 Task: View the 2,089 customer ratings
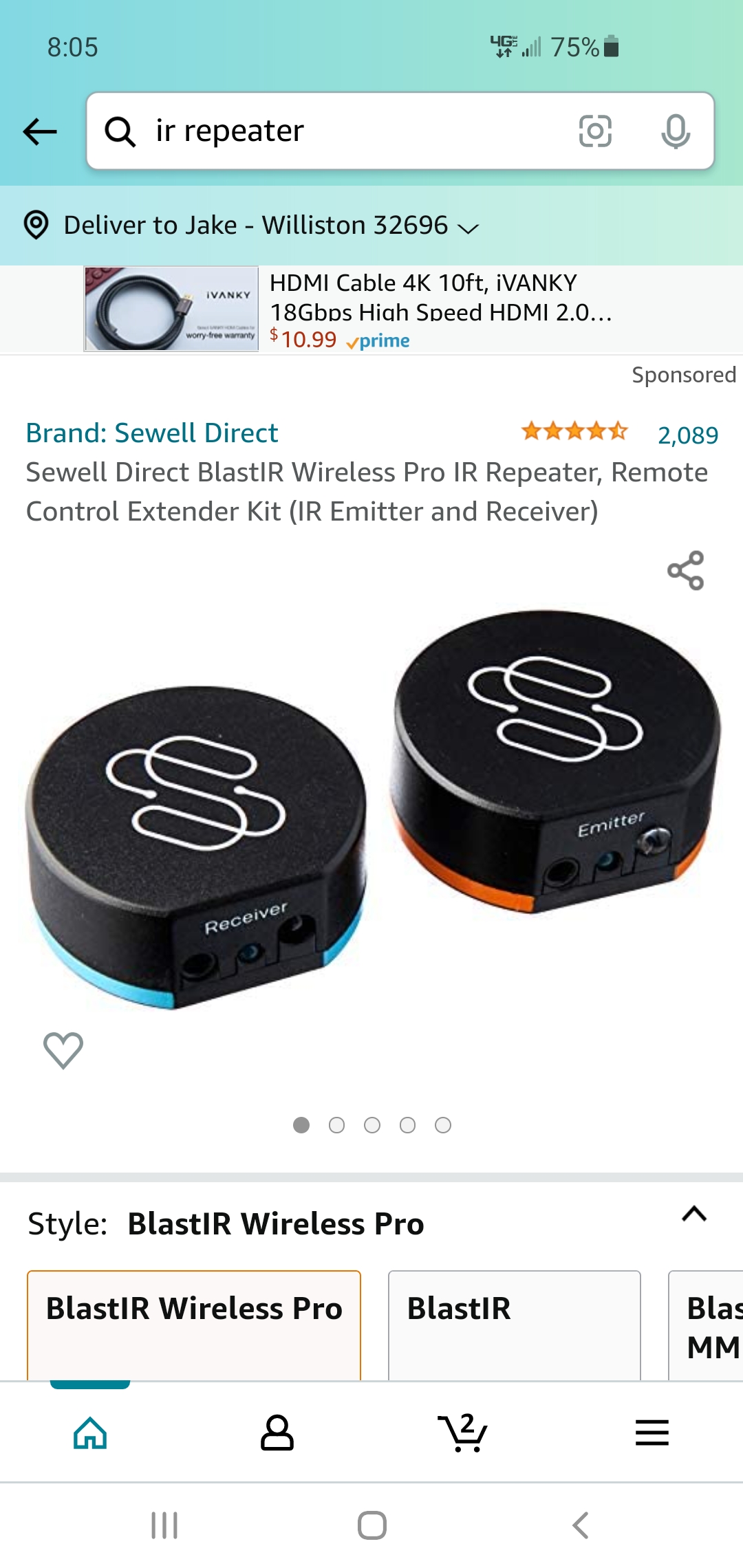coord(687,435)
